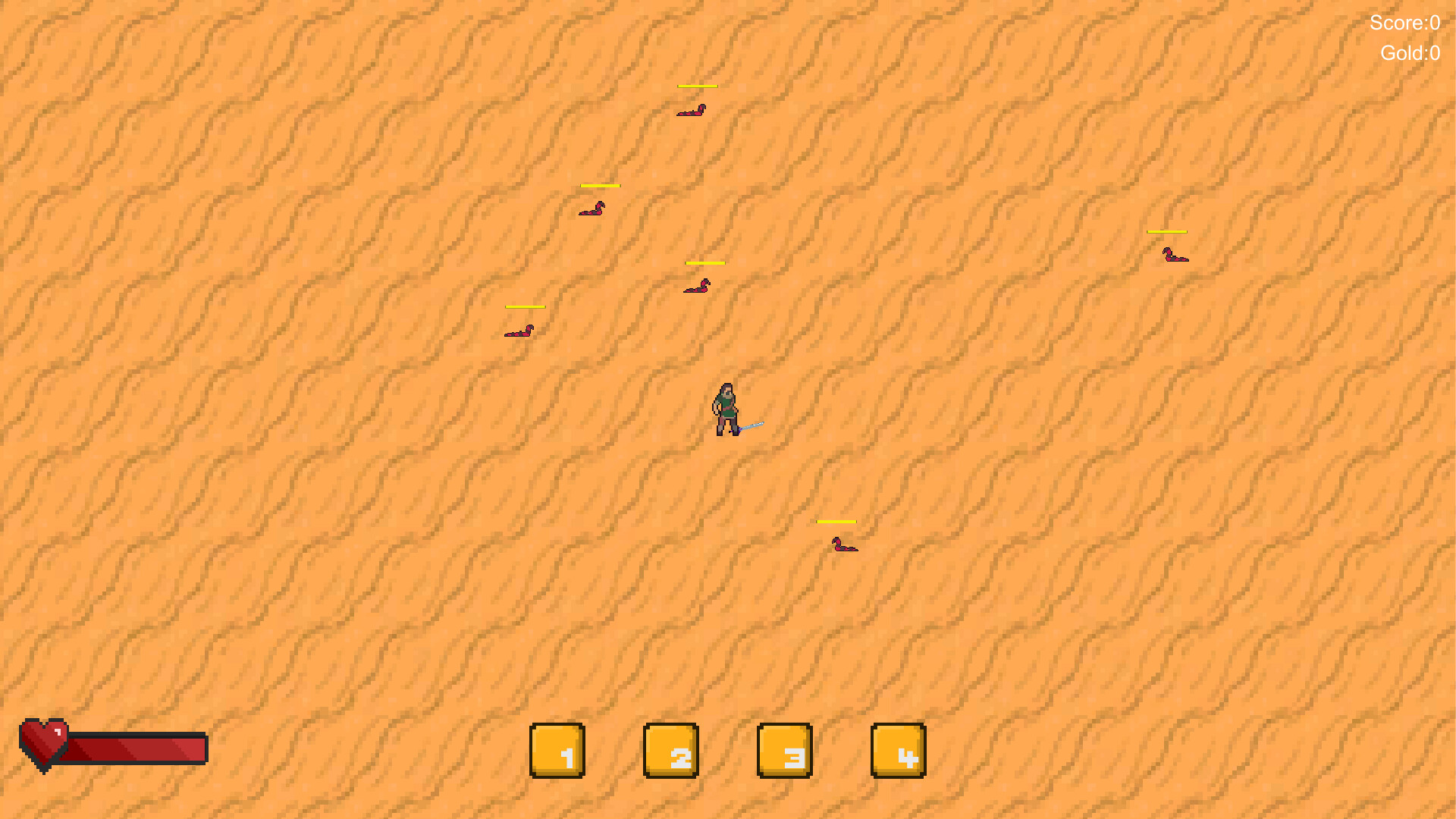The height and width of the screenshot is (819, 1456).
Task: Trigger ability slot 3
Action: [x=784, y=751]
